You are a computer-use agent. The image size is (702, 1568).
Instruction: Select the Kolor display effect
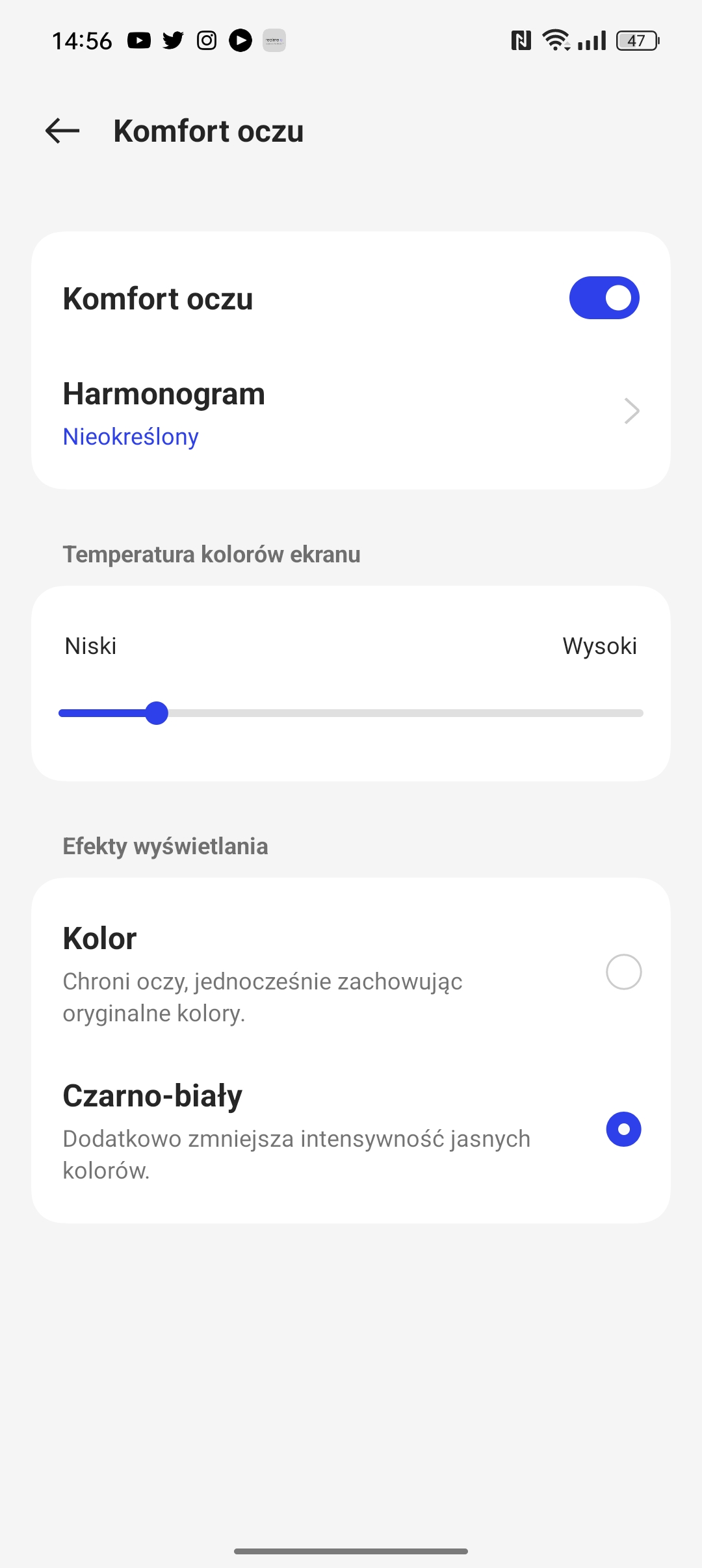click(x=623, y=972)
